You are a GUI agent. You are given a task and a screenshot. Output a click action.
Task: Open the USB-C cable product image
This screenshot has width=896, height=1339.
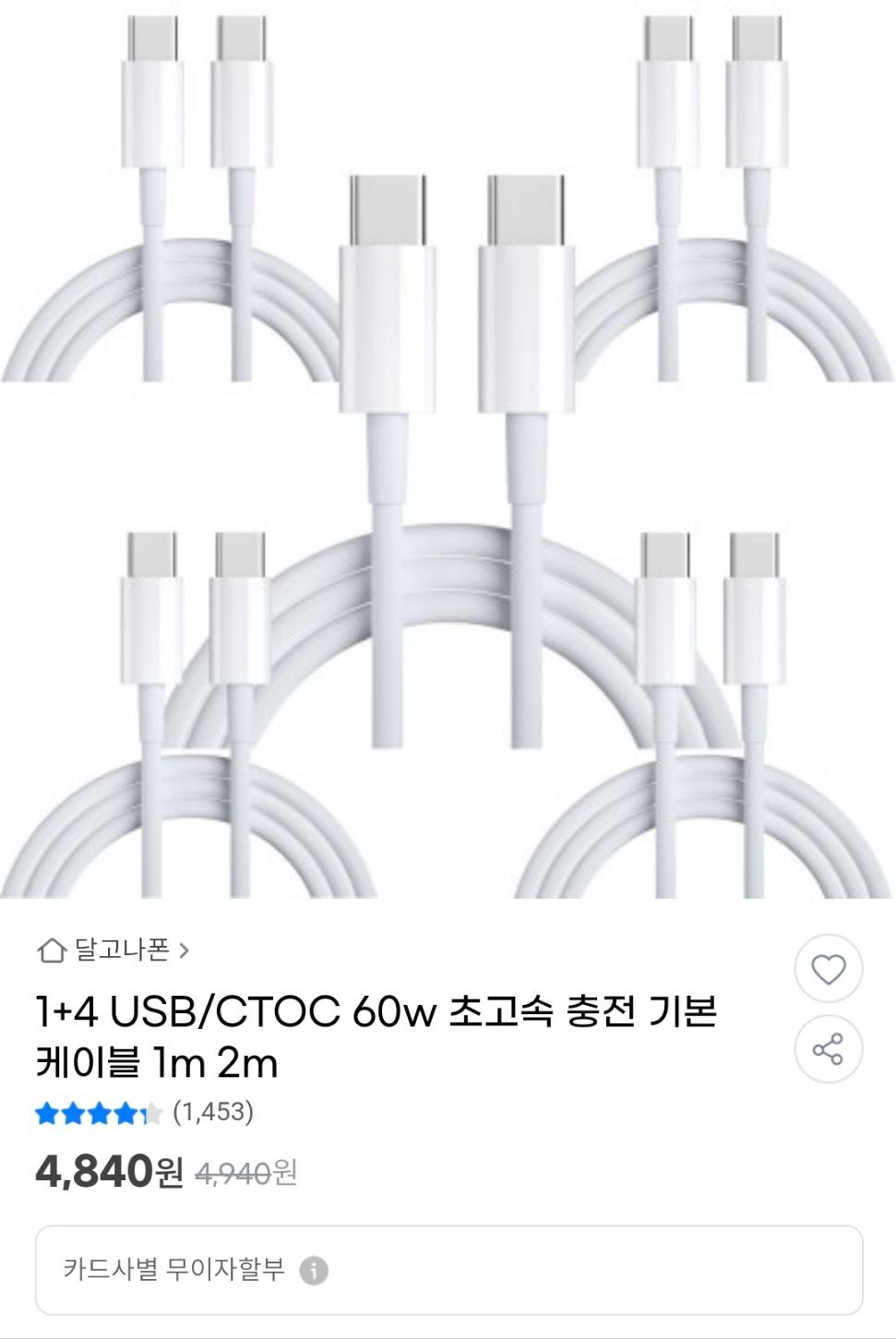coord(448,449)
